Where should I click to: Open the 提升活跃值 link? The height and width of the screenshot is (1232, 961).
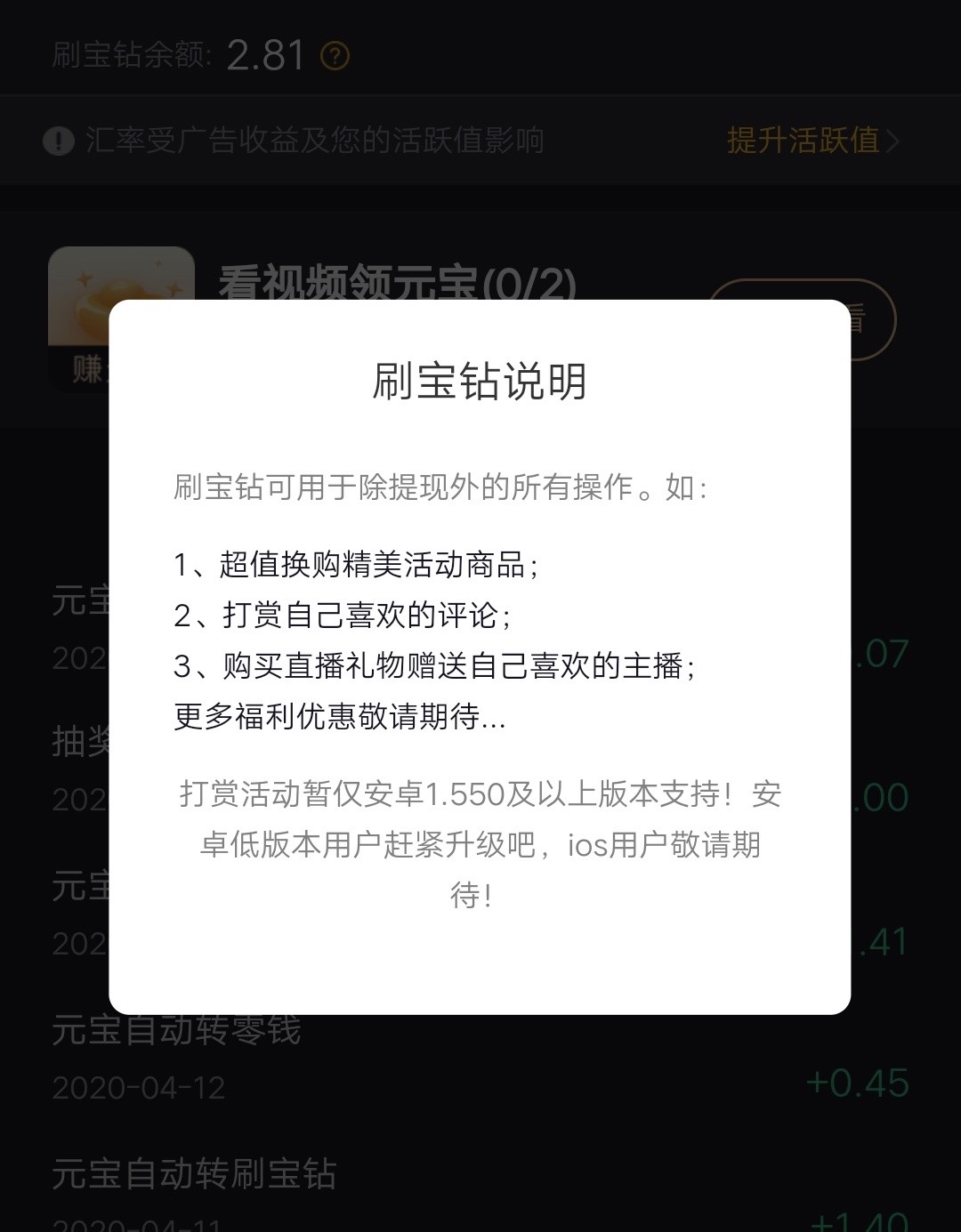pos(812,141)
